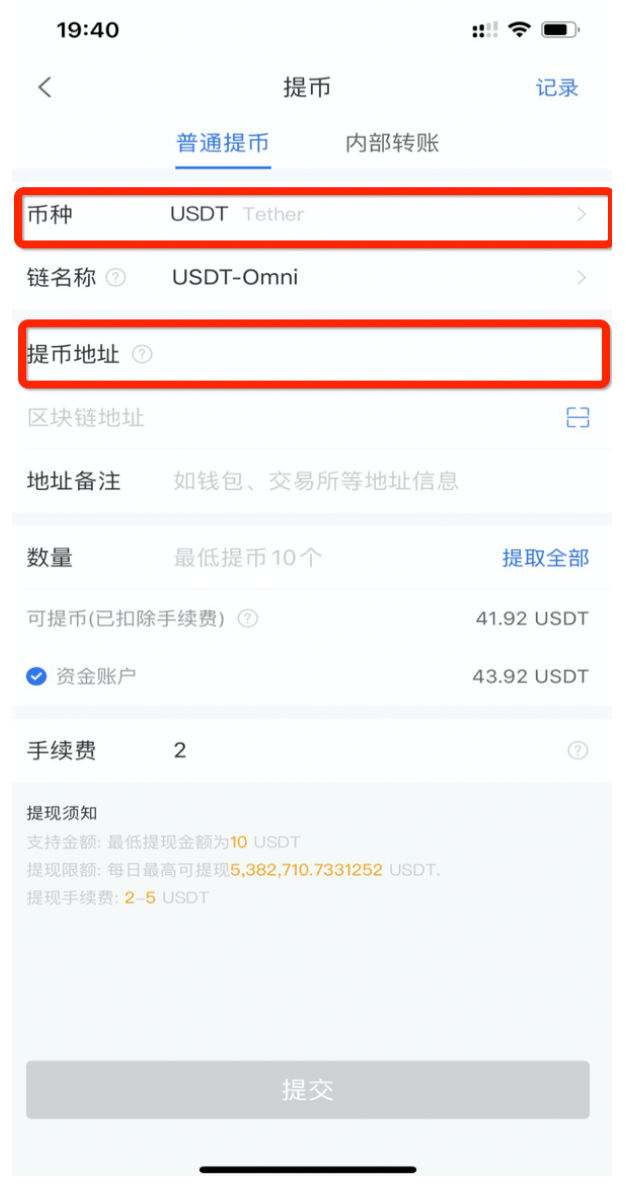Screen dimensions: 626x1192
Task: Select the 普通提币 tab
Action: (223, 143)
